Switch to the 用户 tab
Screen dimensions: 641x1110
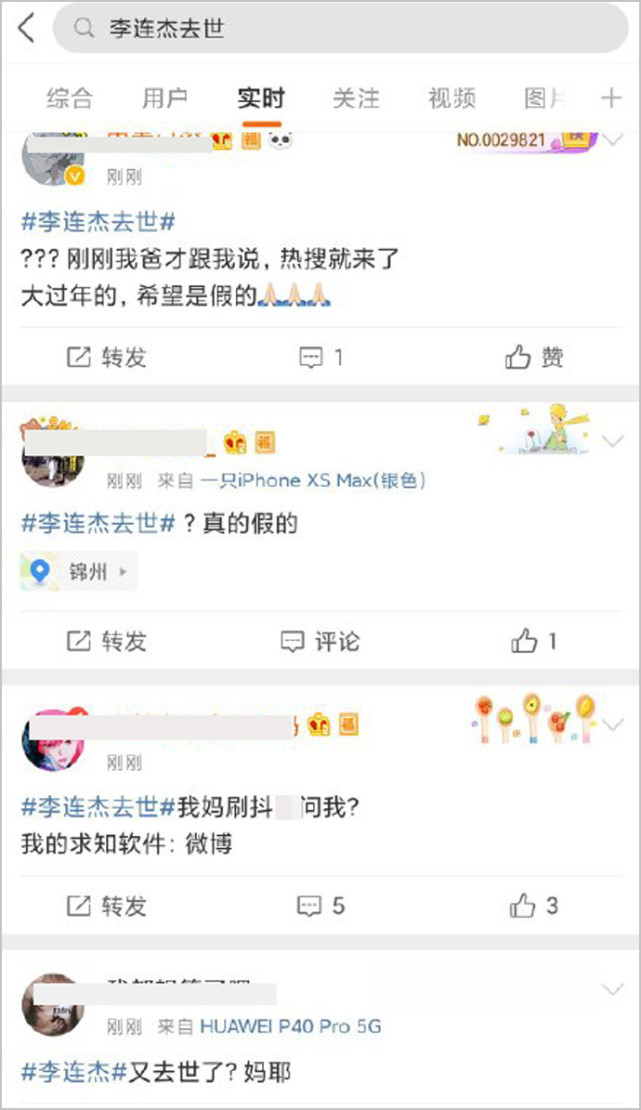tap(165, 98)
